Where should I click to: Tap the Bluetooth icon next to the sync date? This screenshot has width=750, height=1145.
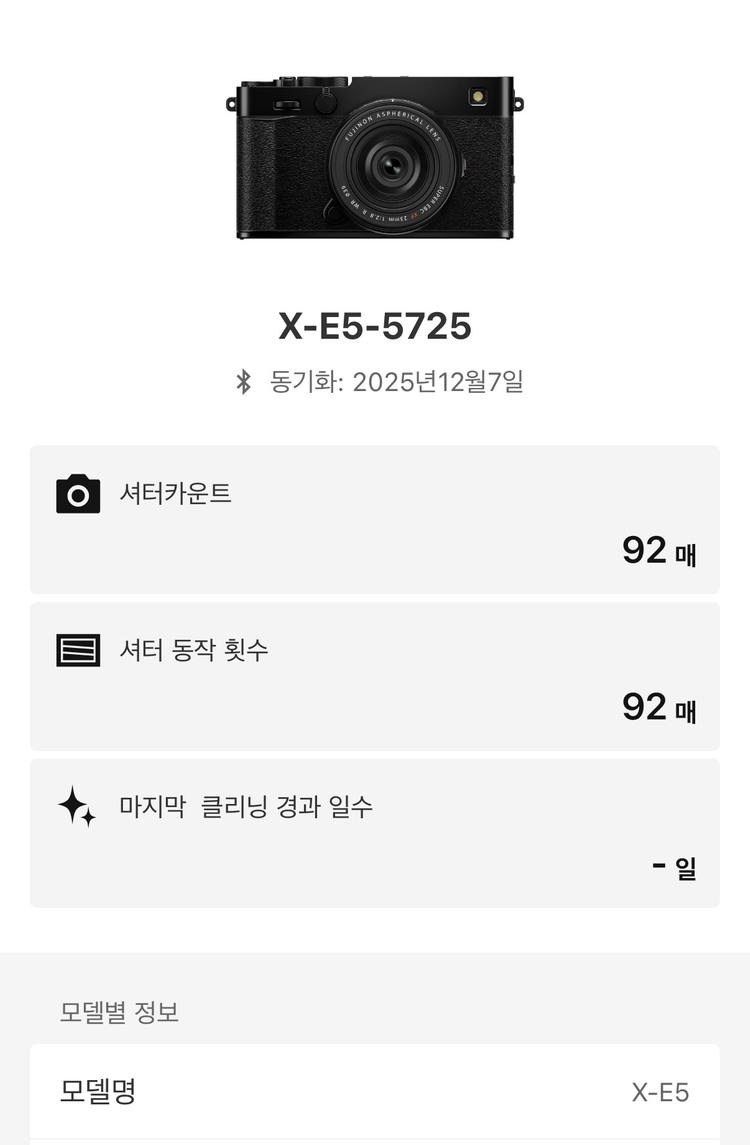click(242, 381)
